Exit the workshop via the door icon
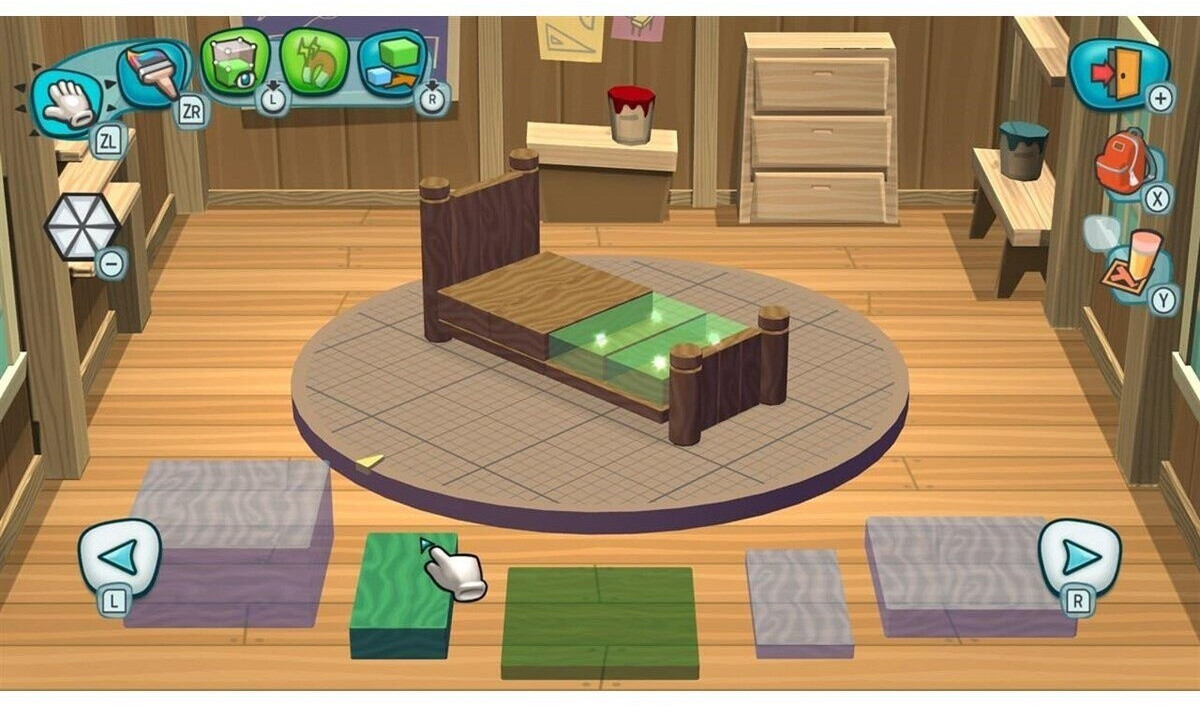This screenshot has width=1200, height=707. [x=1118, y=74]
